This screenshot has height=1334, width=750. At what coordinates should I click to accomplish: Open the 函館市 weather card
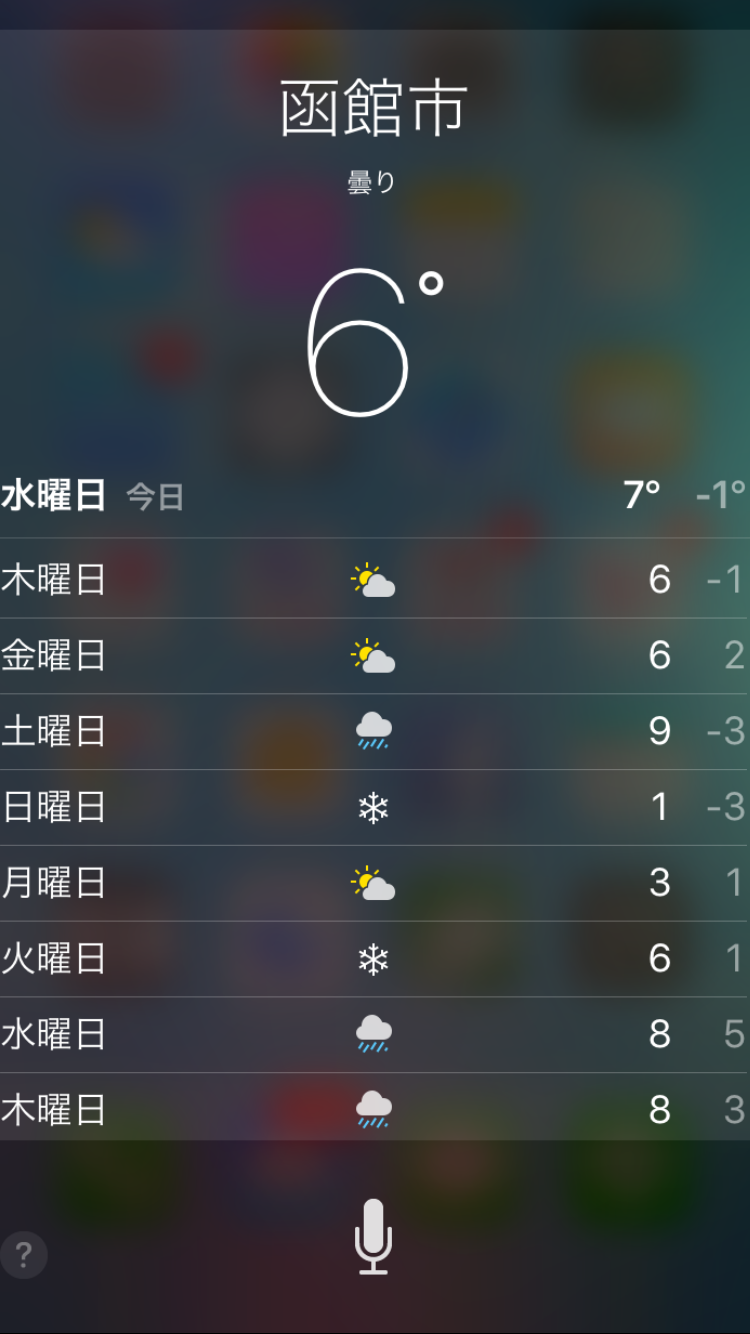pyautogui.click(x=375, y=585)
